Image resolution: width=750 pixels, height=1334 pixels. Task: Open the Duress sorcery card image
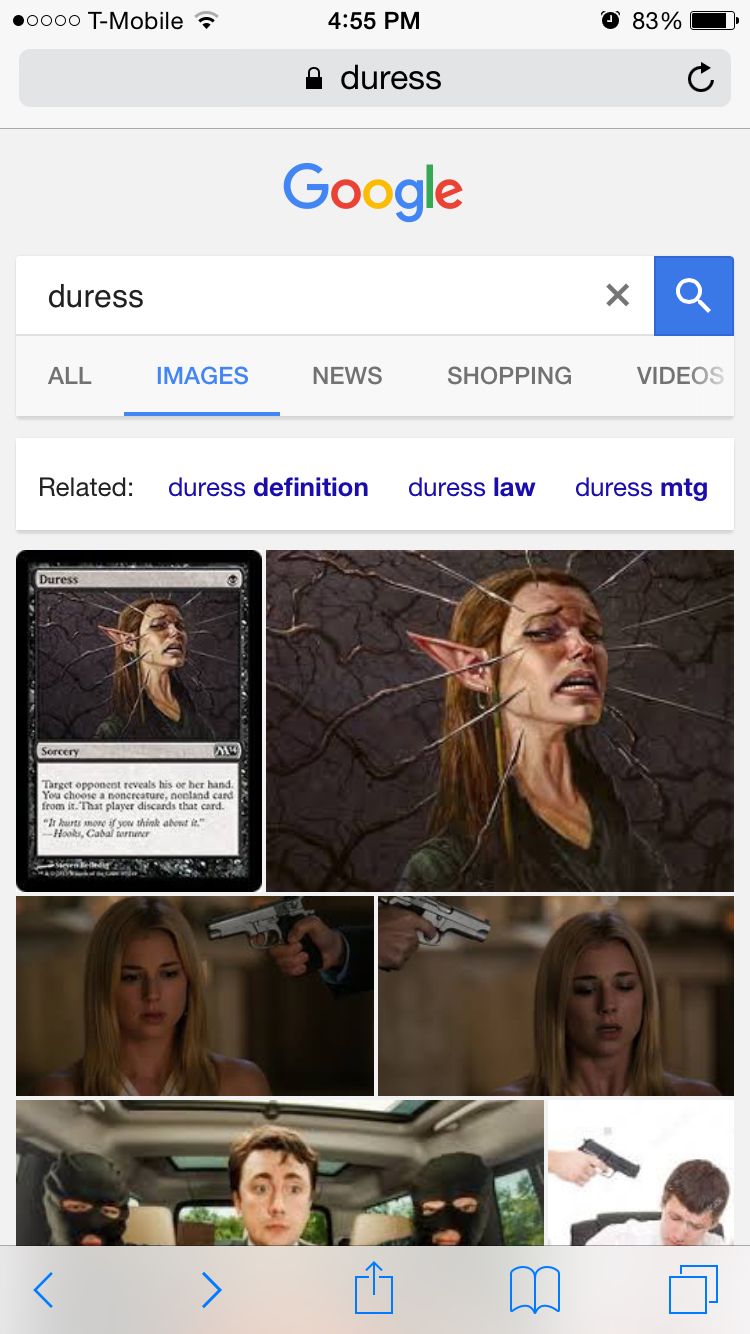click(139, 720)
